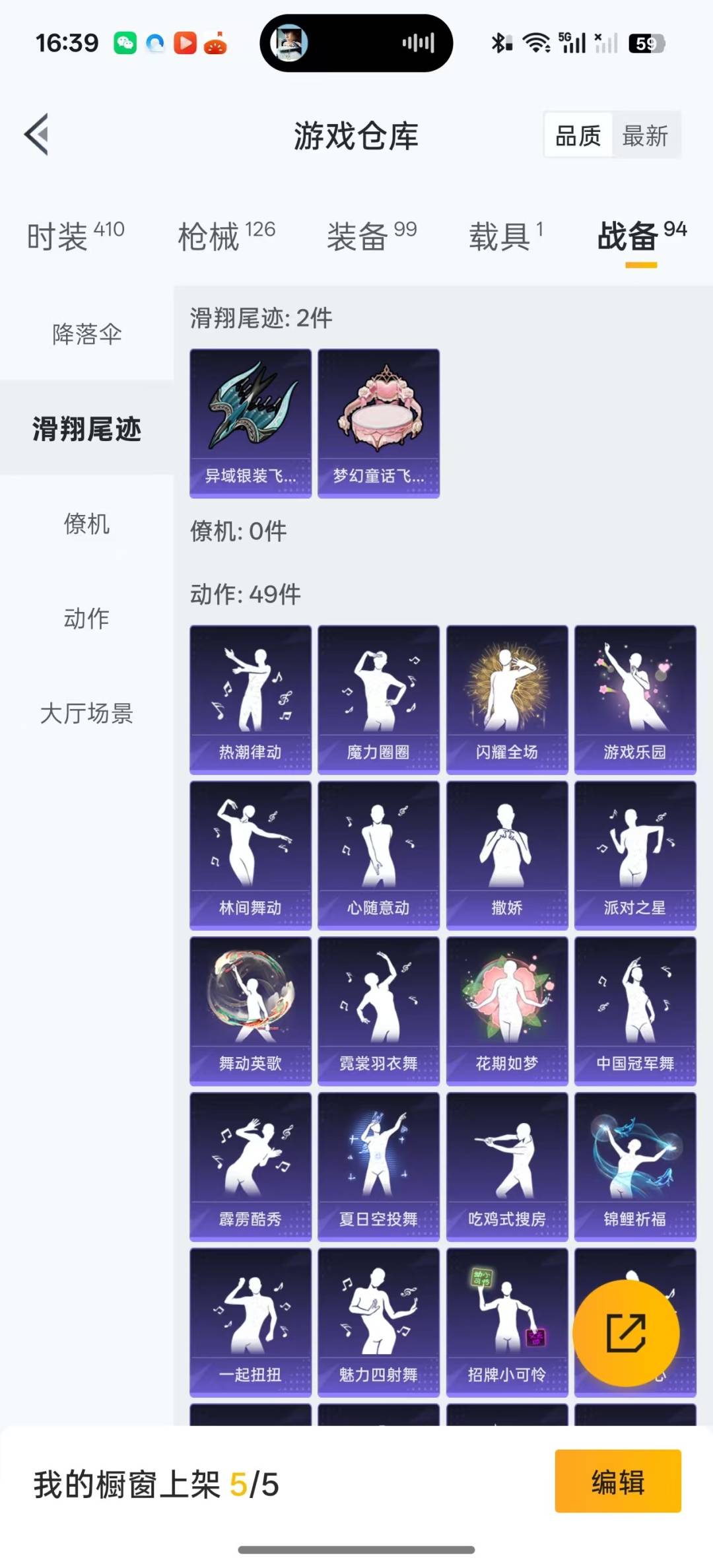Open the 中国冠军舞 emote
The height and width of the screenshot is (1568, 713).
pos(635,1011)
